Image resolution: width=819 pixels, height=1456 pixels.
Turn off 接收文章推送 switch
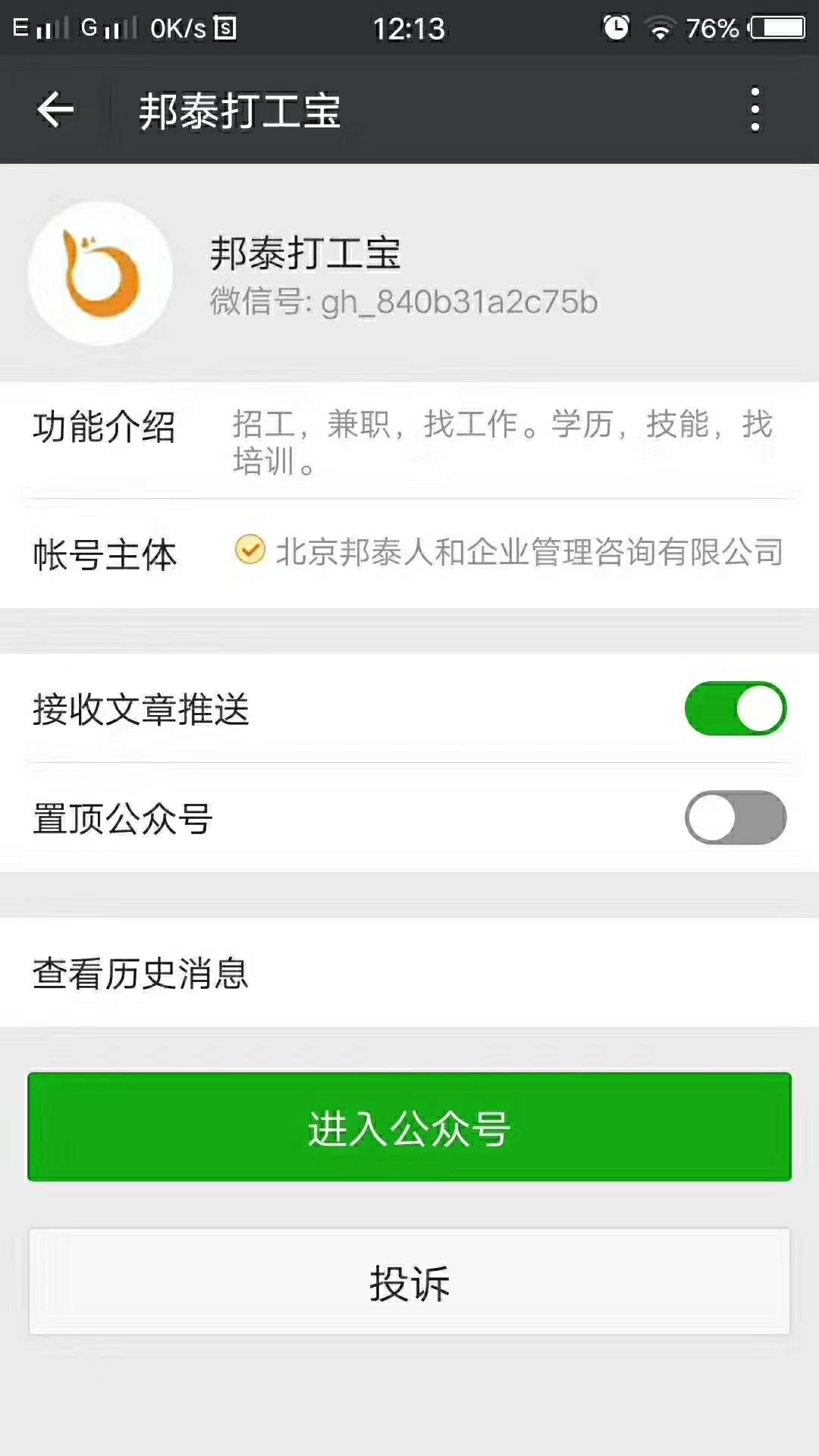[735, 709]
